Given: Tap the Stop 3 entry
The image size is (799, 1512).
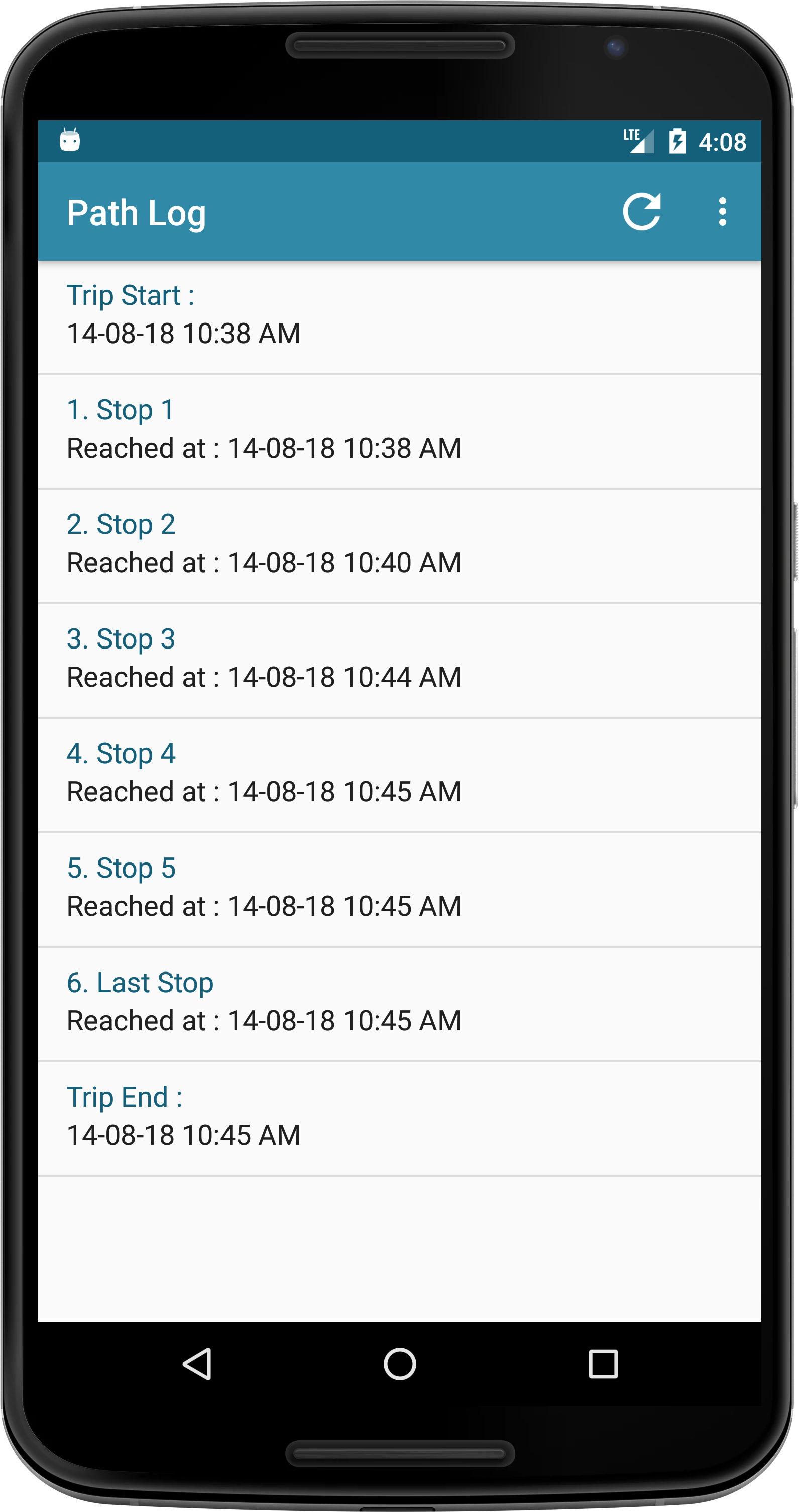Looking at the screenshot, I should 399,659.
